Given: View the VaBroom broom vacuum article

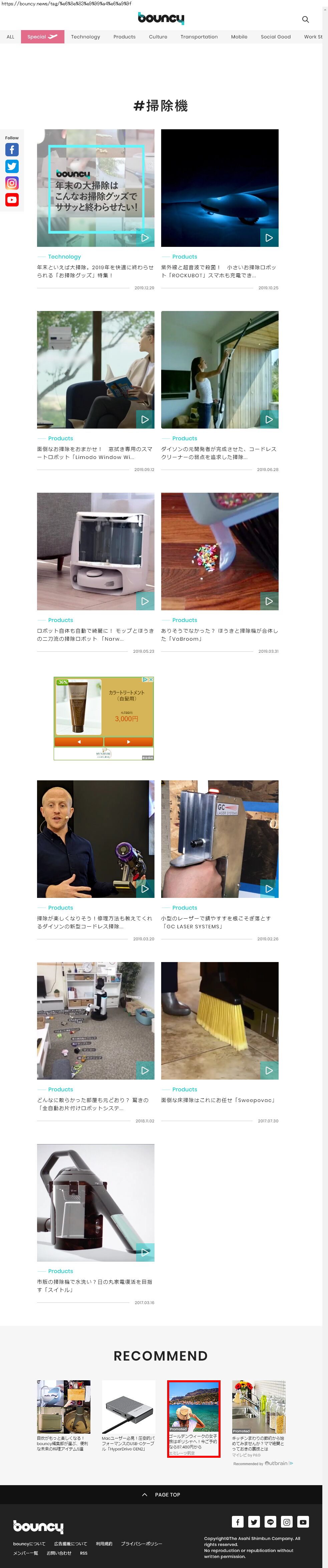Looking at the screenshot, I should pyautogui.click(x=220, y=552).
